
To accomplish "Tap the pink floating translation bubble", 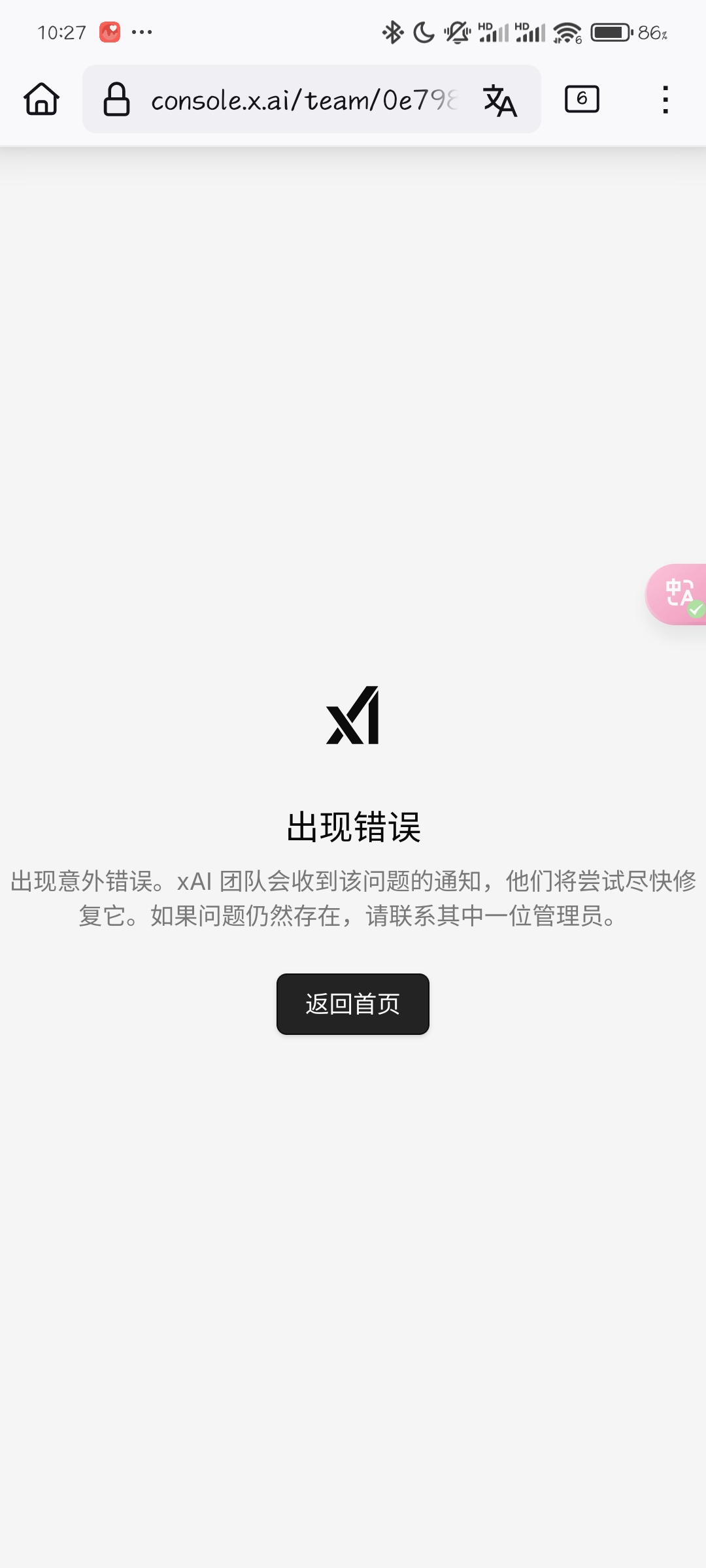I will click(677, 595).
